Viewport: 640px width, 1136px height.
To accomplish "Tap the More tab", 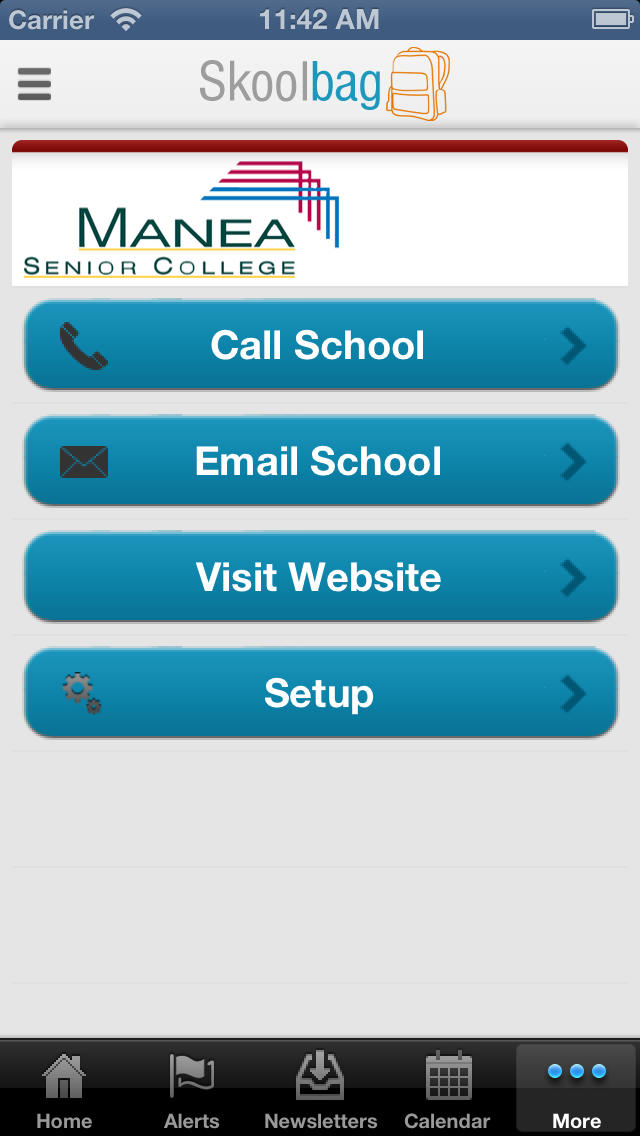I will coord(577,1089).
